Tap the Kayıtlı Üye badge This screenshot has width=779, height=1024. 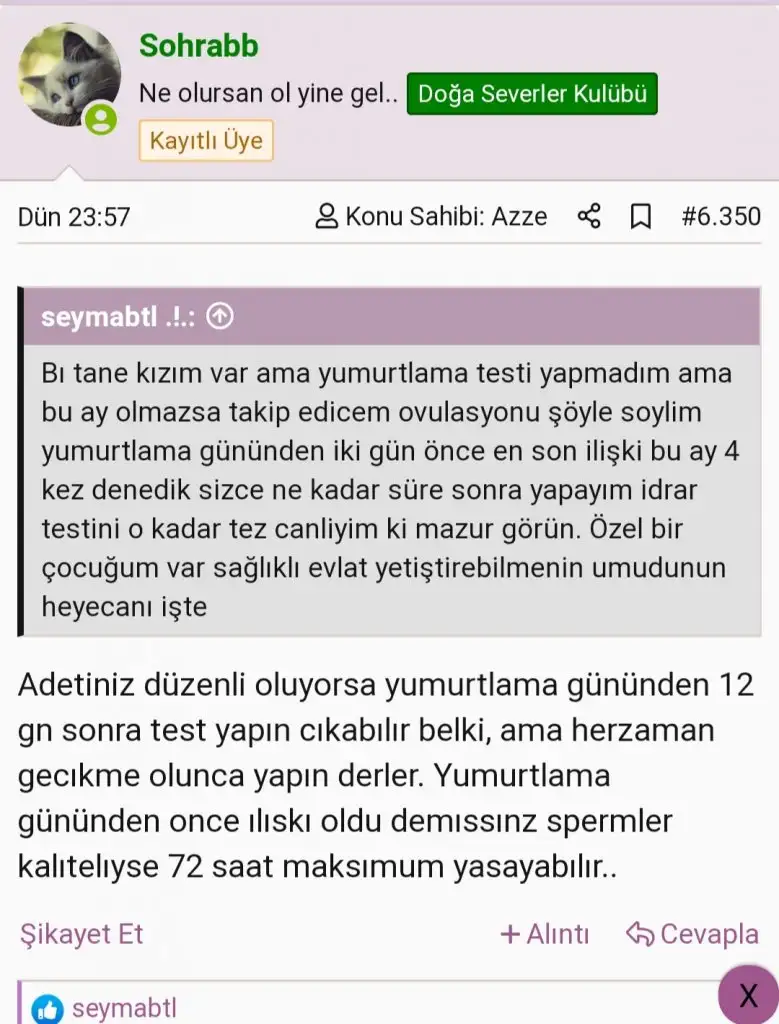[x=205, y=141]
